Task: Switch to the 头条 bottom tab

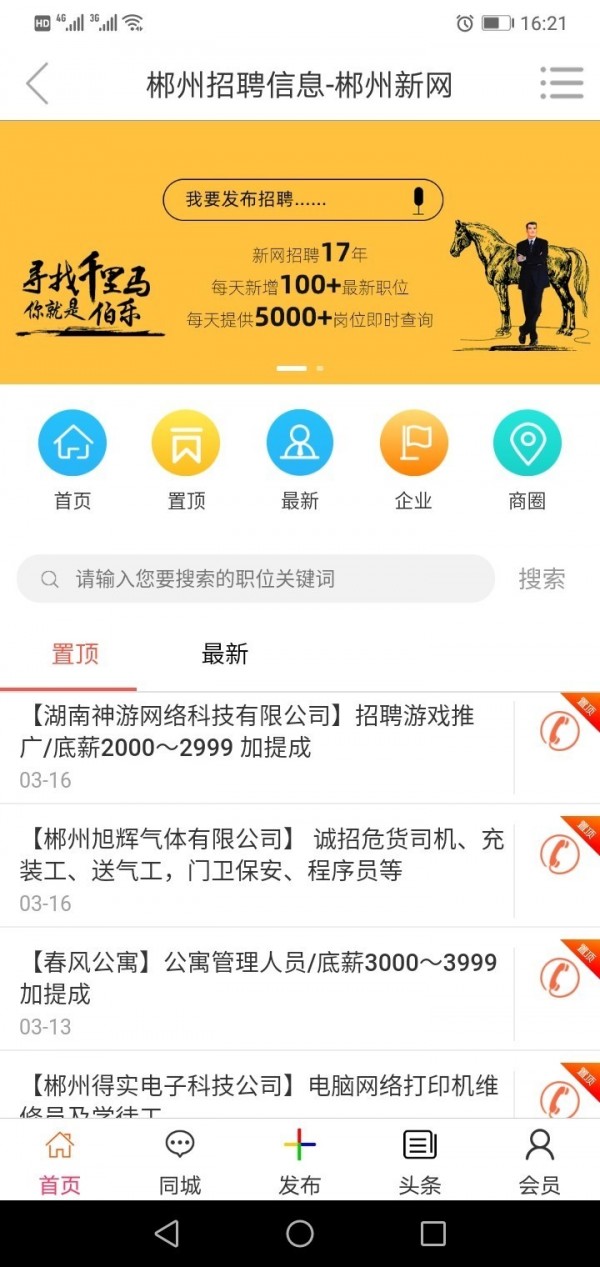Action: [x=419, y=1161]
